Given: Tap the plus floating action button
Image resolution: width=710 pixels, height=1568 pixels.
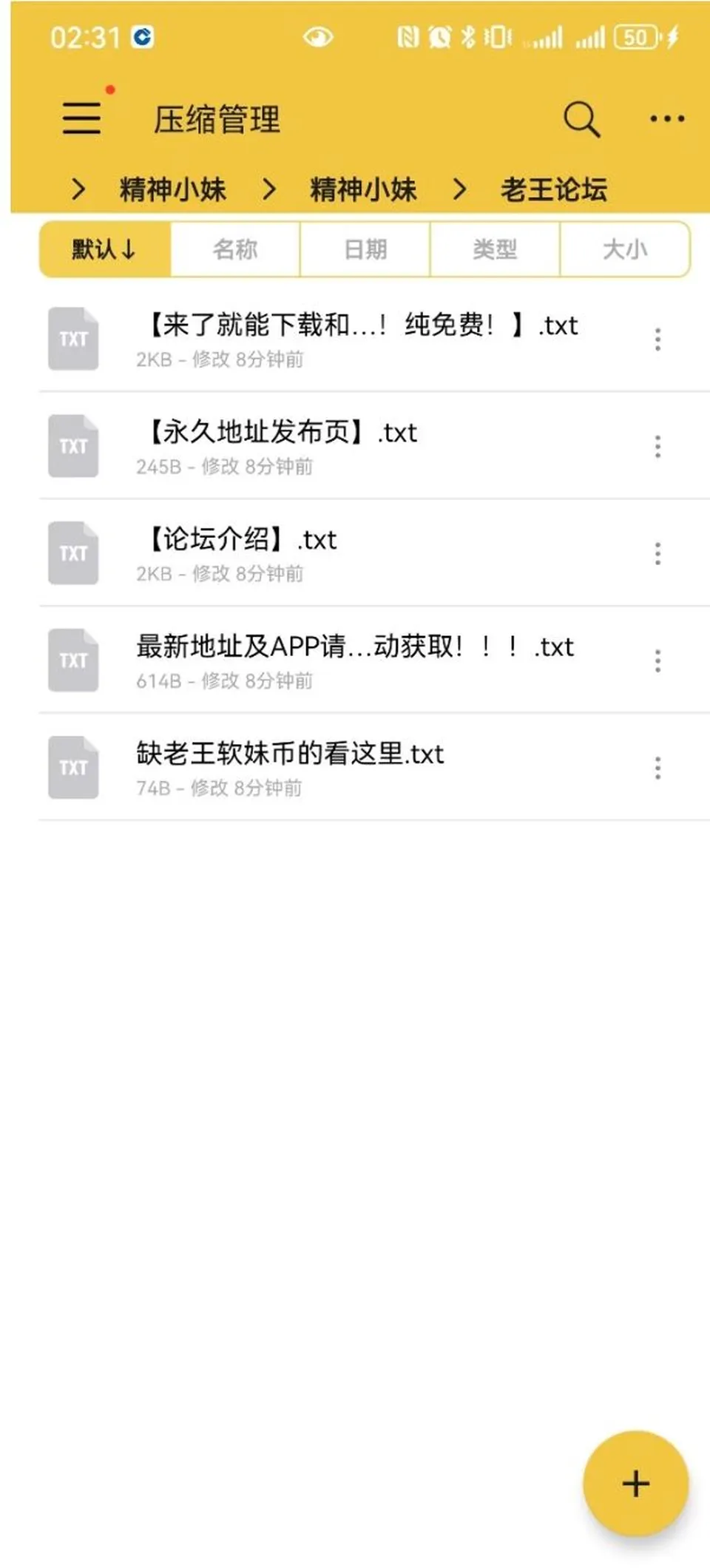Looking at the screenshot, I should tap(636, 1484).
